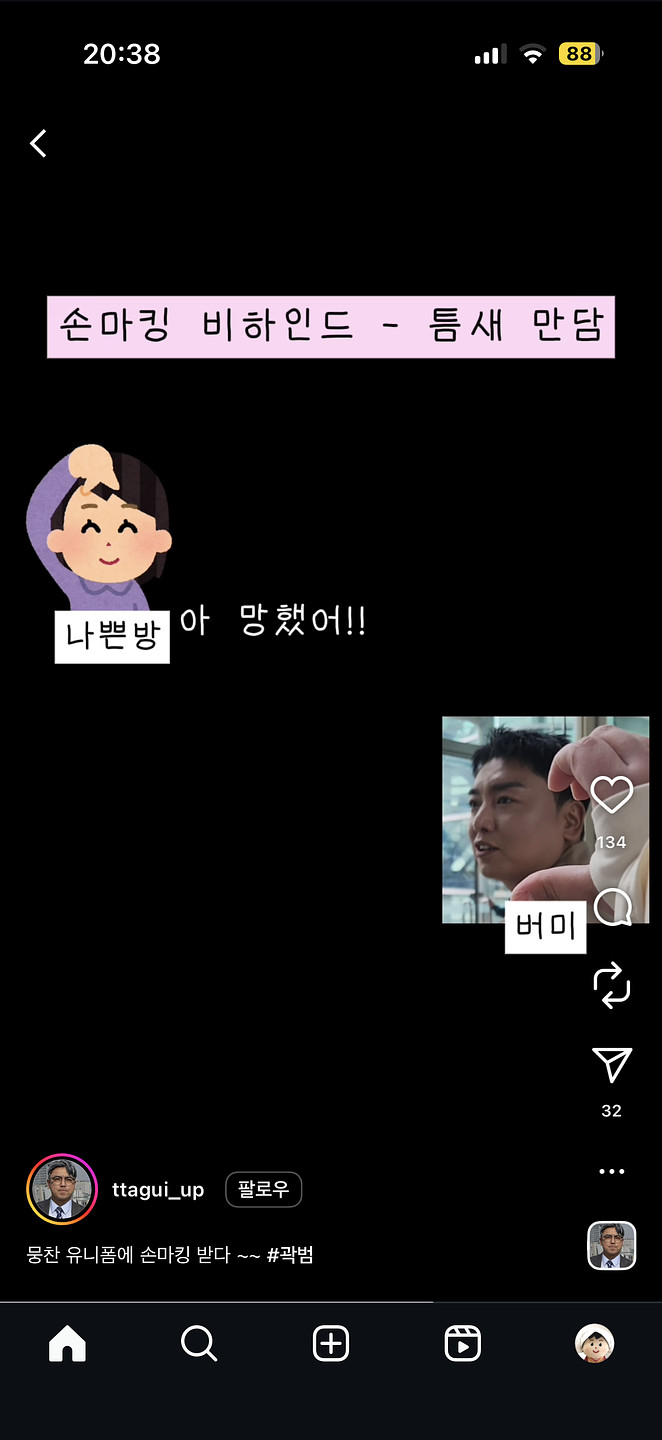The width and height of the screenshot is (662, 1440).
Task: Open the three-dot more options menu
Action: 611,1171
